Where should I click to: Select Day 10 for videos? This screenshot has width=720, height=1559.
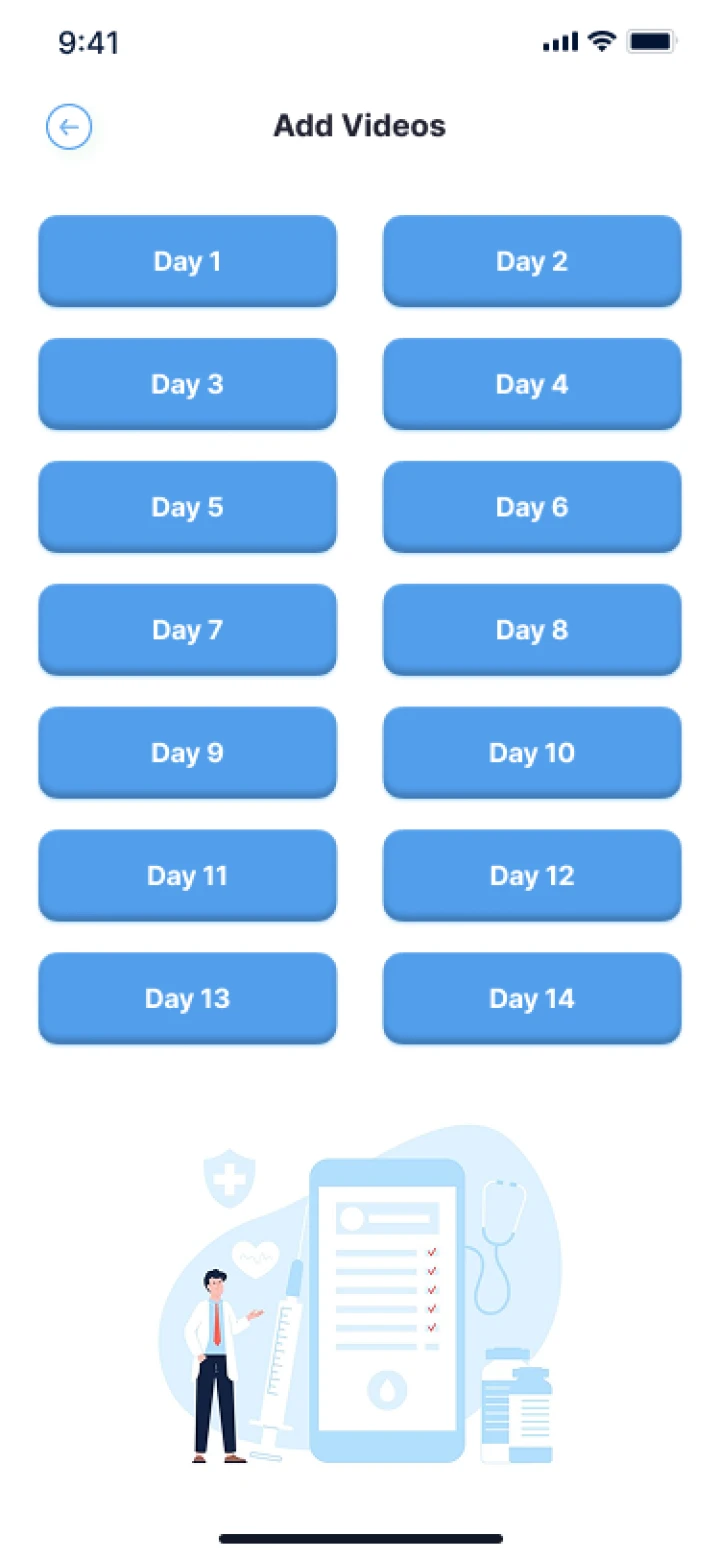coord(532,753)
